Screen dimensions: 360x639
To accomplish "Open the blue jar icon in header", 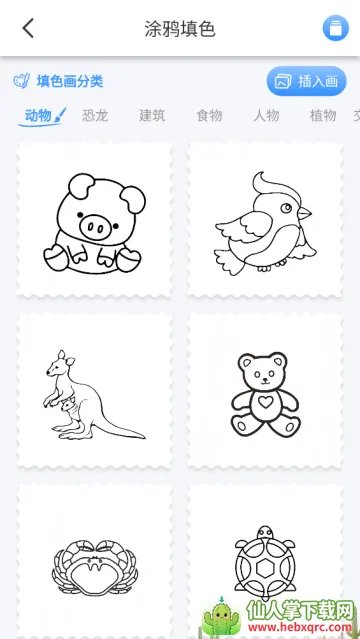I will [336, 29].
